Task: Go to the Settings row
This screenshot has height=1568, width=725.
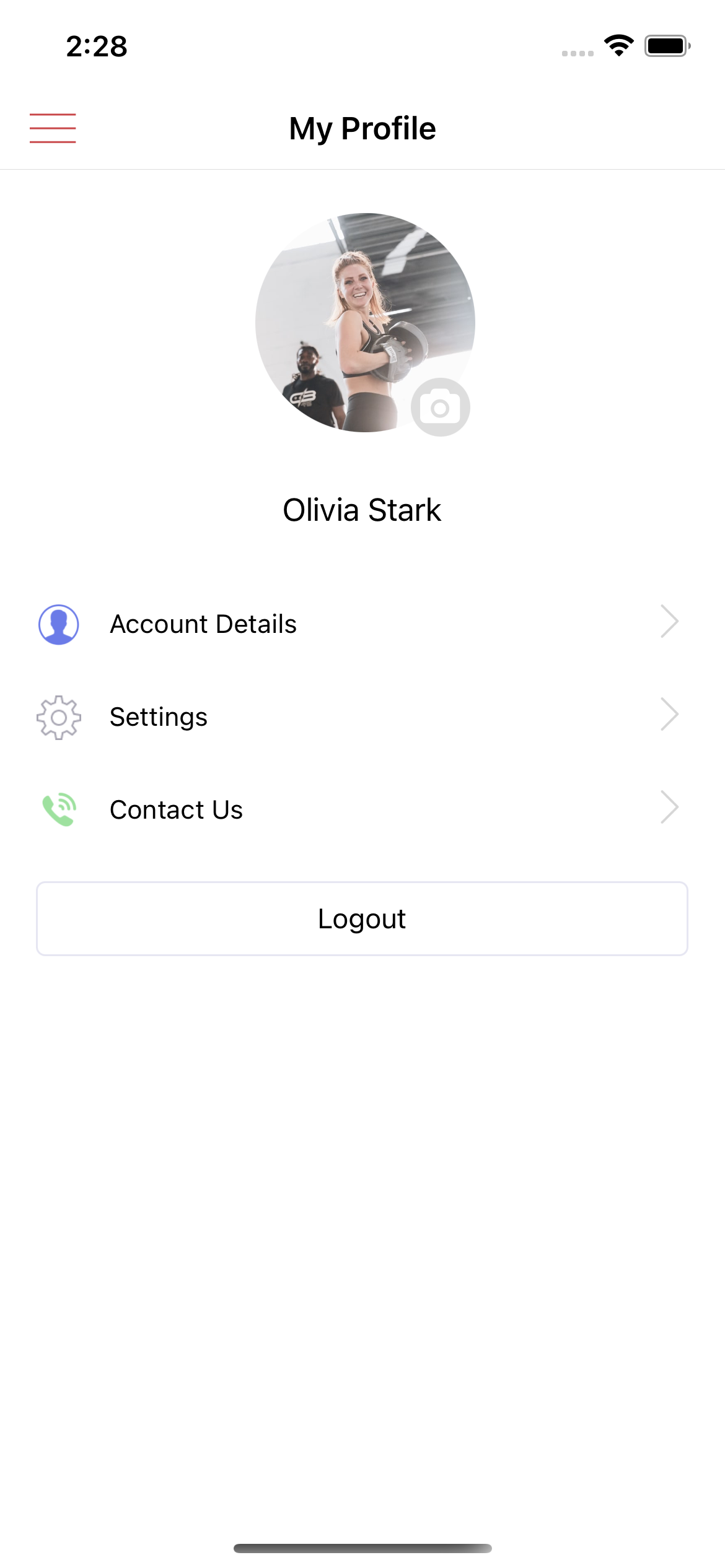Action: coord(362,716)
